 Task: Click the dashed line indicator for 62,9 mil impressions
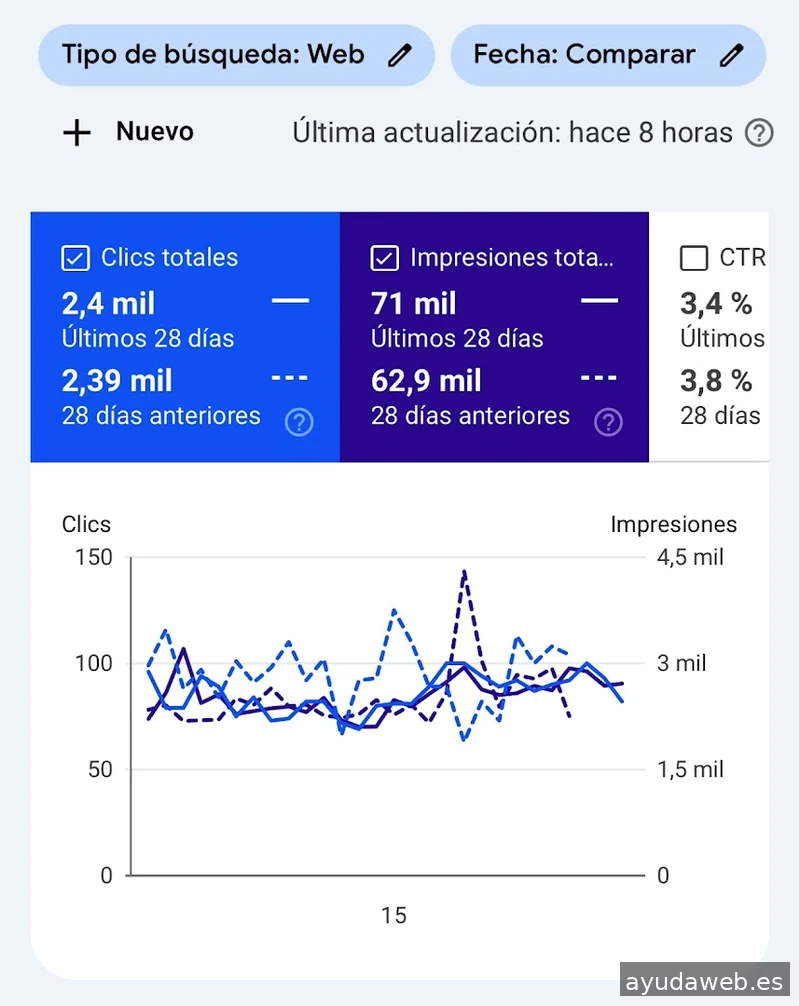click(598, 378)
